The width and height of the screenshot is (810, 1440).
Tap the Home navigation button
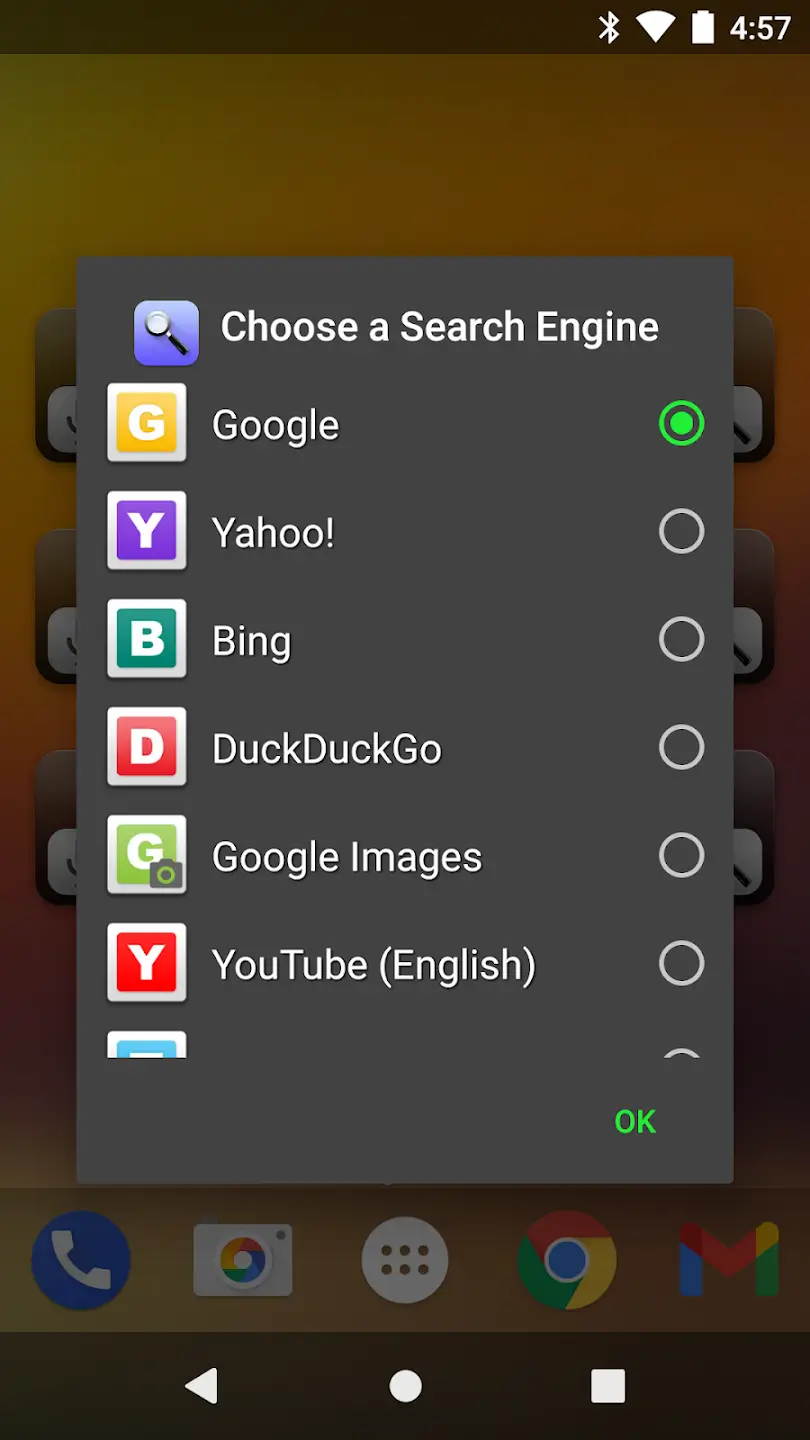405,1386
